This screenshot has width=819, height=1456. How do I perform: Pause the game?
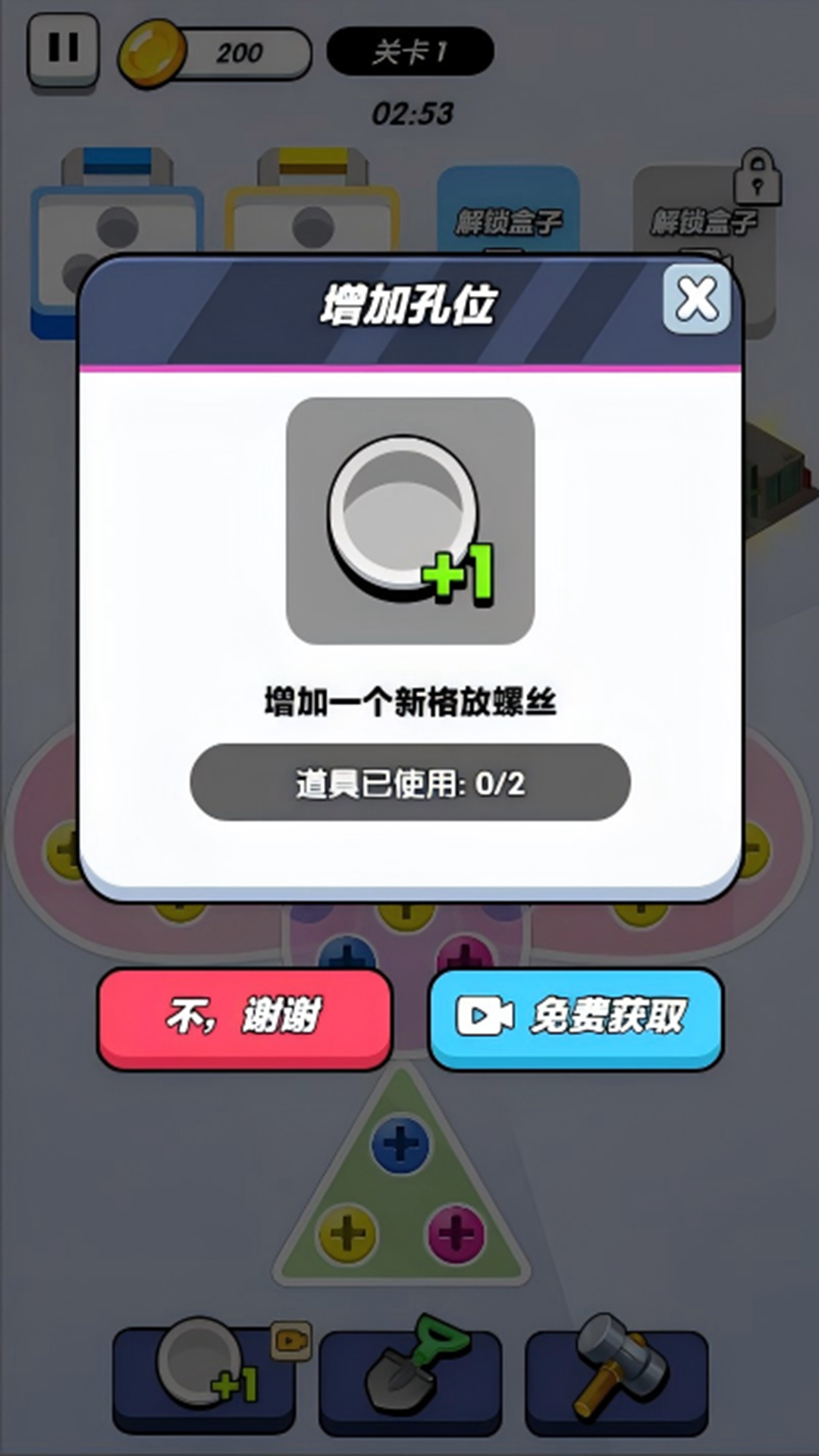64,49
